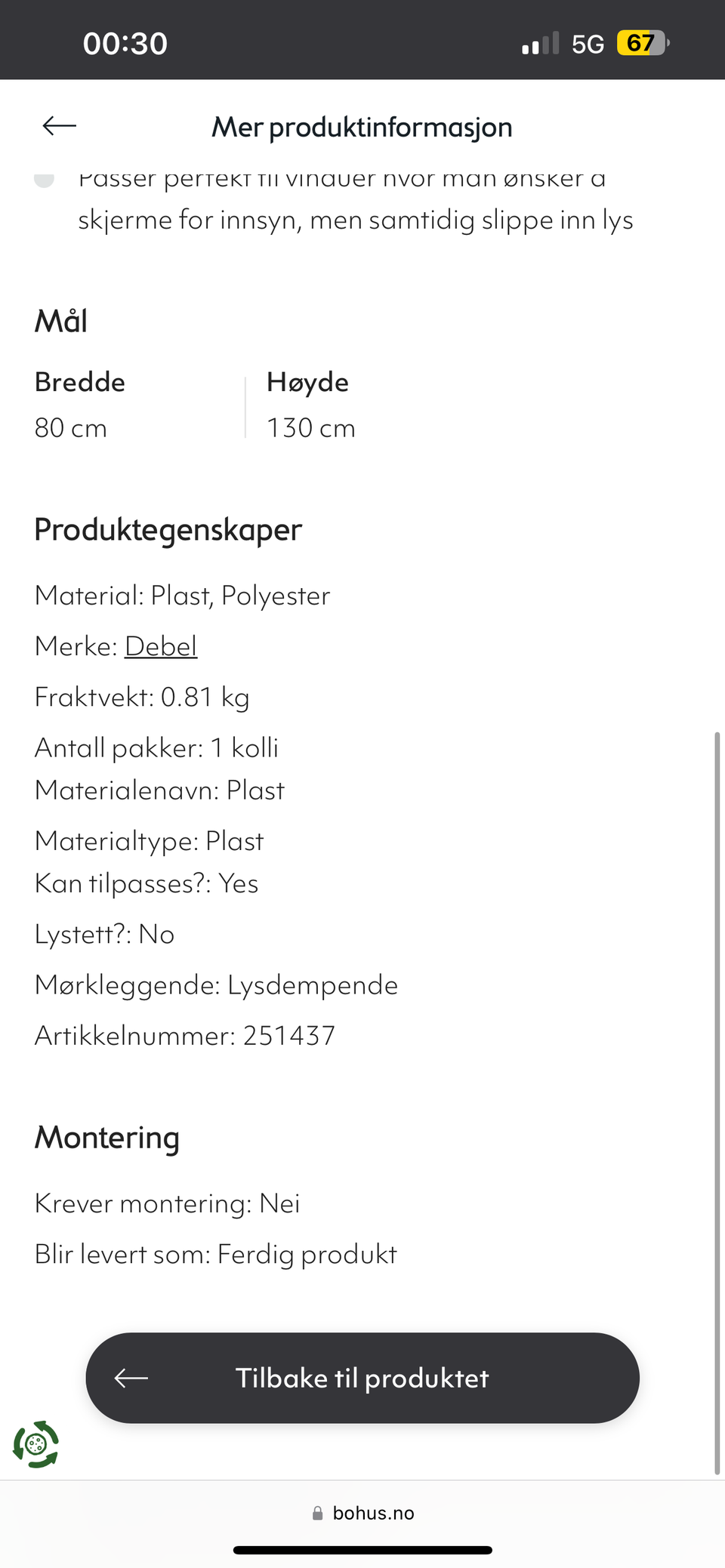Tap the 'Mål' section heading
Image resolution: width=725 pixels, height=1568 pixels.
61,320
